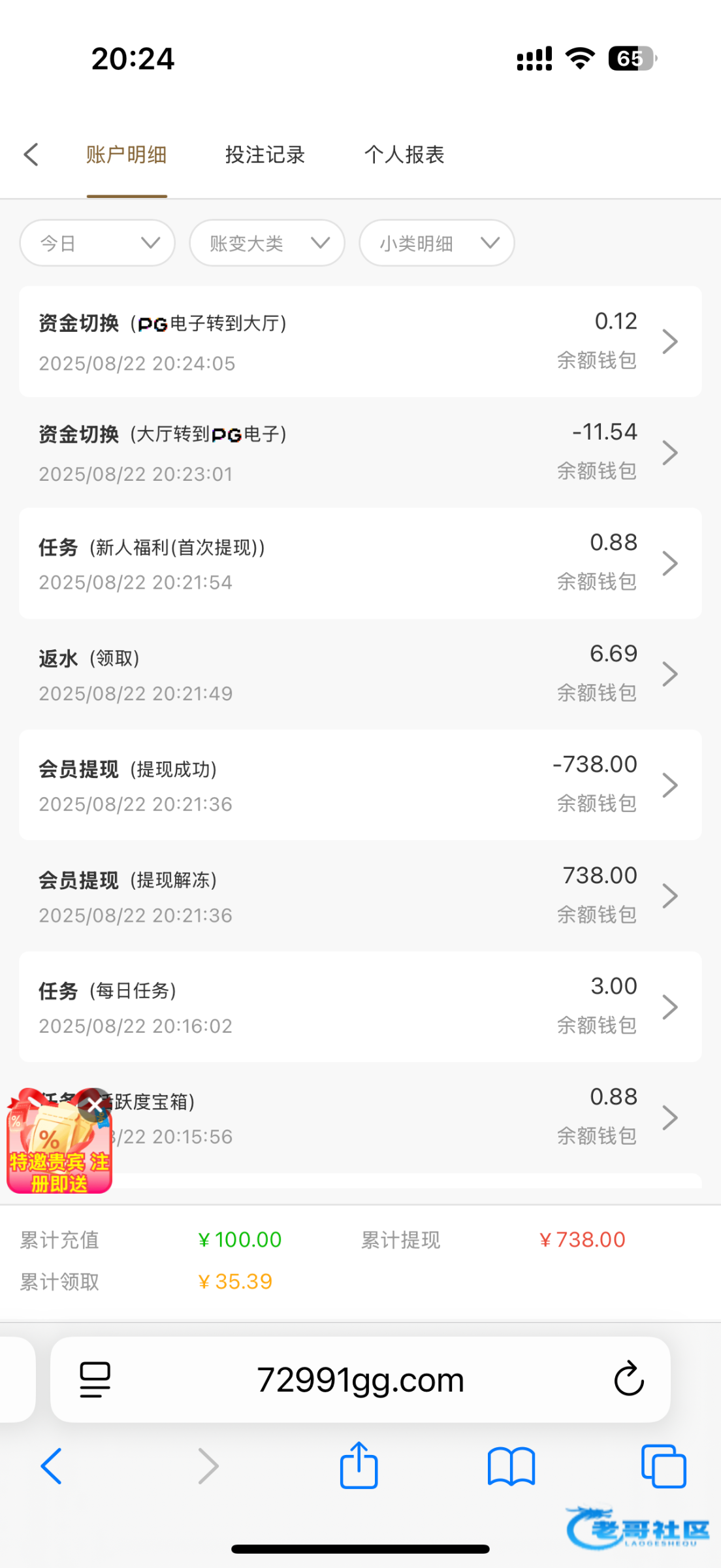Image resolution: width=721 pixels, height=1568 pixels.
Task: Show the Safari tabs overview
Action: pos(663,1466)
